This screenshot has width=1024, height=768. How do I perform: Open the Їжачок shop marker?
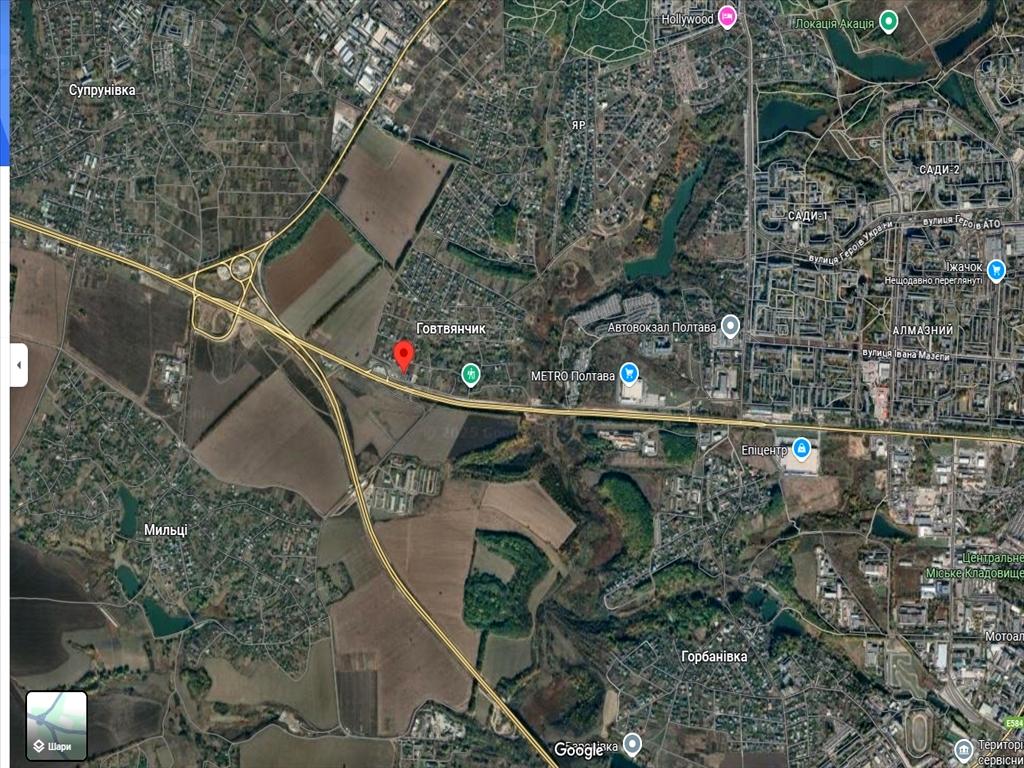(x=996, y=268)
